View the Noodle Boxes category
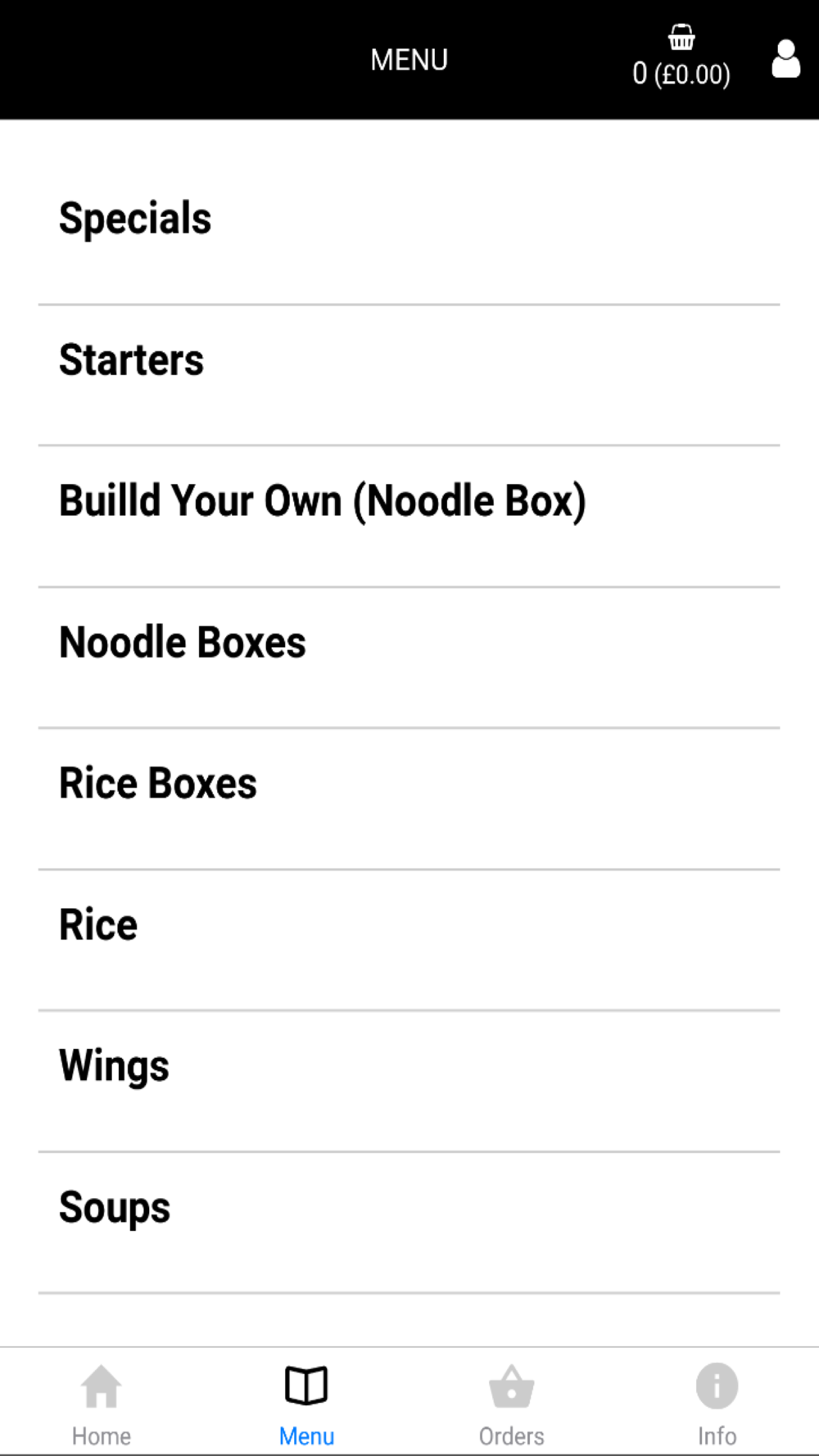The height and width of the screenshot is (1456, 819). click(409, 658)
